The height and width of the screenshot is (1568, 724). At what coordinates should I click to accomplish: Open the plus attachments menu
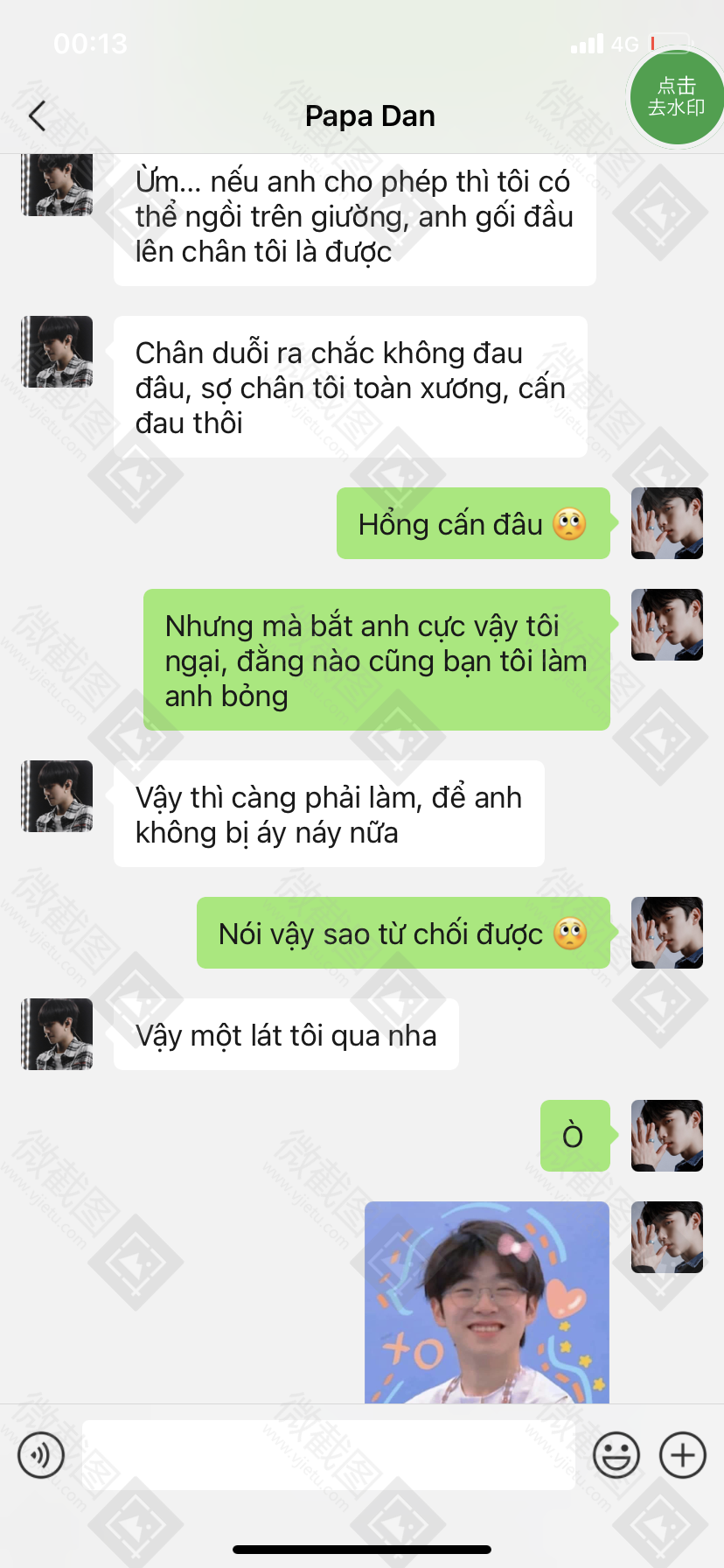683,1455
